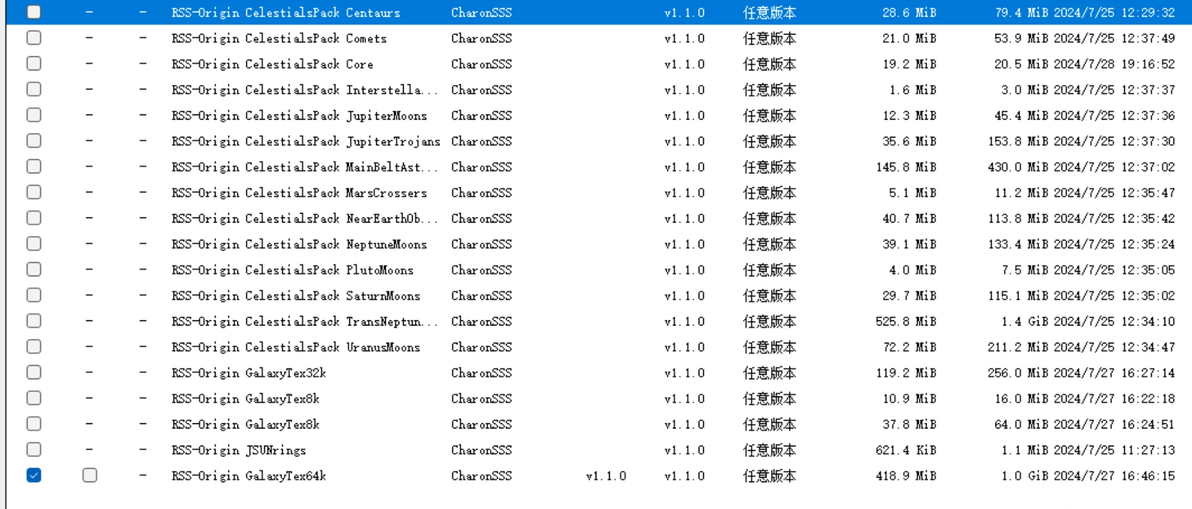Tick the CelestialsPack MarsCrossers checkbox
Viewport: 1192px width, 509px height.
pyautogui.click(x=34, y=192)
